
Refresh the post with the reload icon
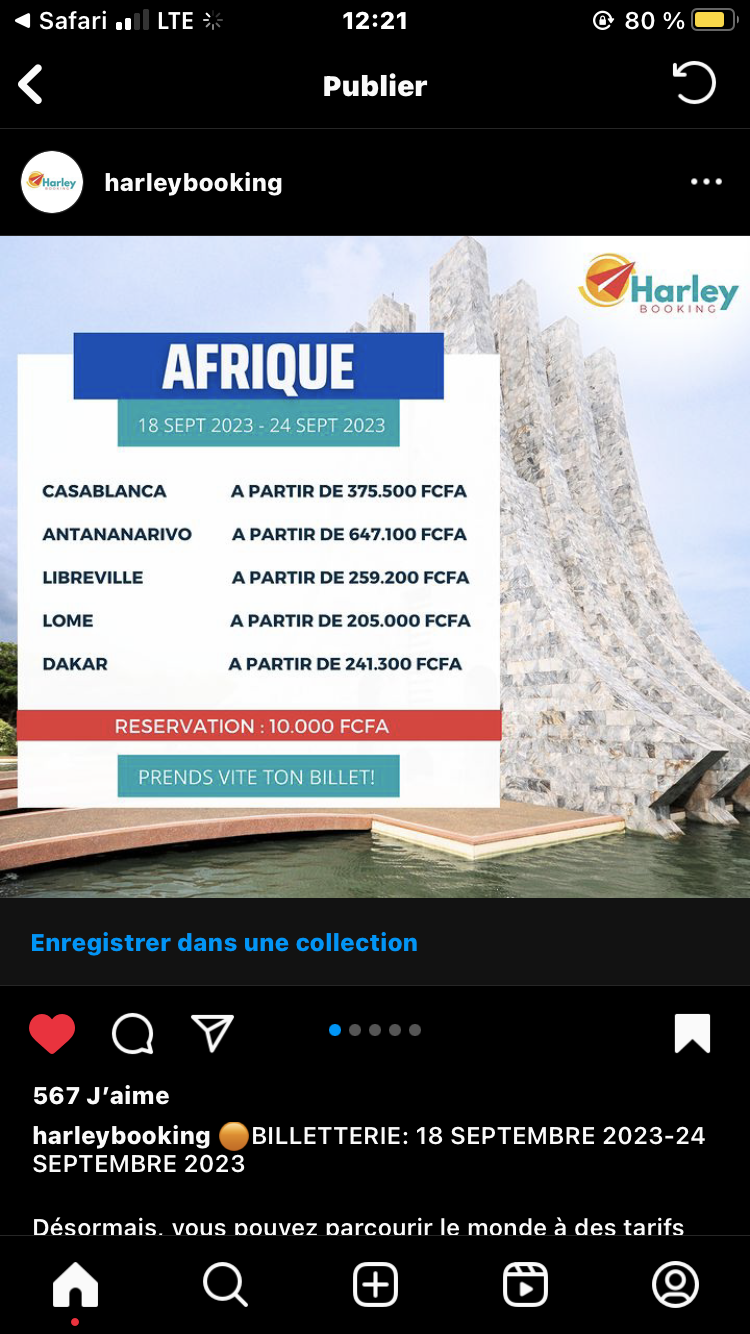[x=694, y=84]
